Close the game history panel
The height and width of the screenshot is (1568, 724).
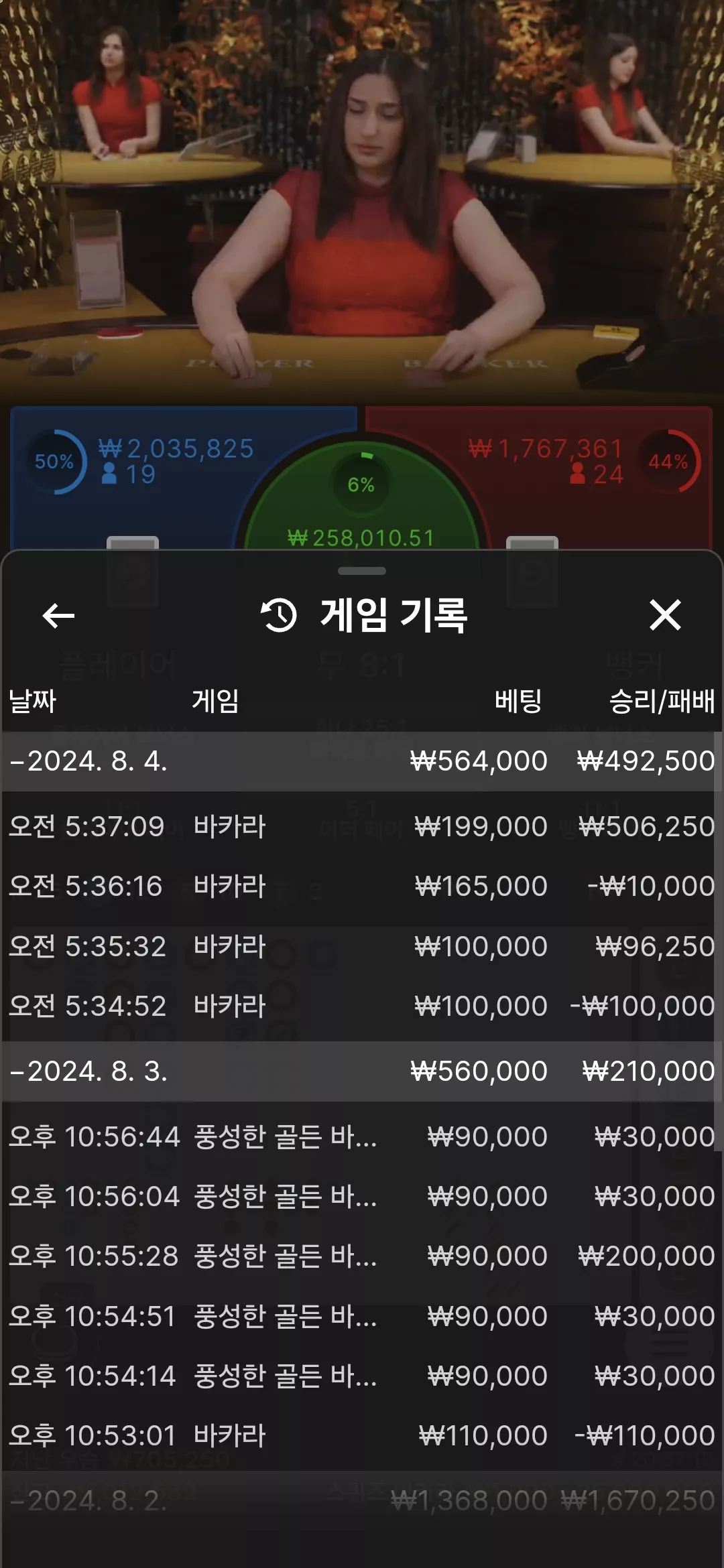pyautogui.click(x=665, y=615)
